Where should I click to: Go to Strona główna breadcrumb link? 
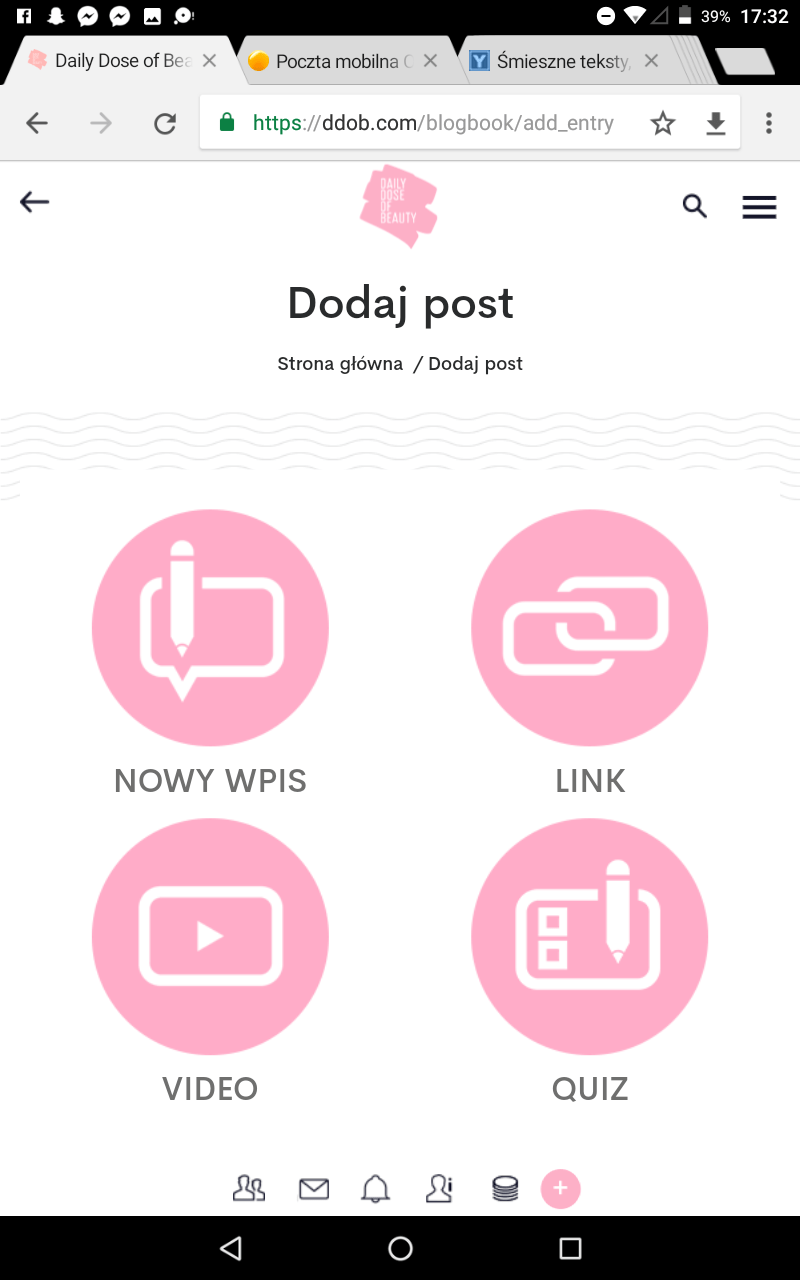[x=340, y=364]
